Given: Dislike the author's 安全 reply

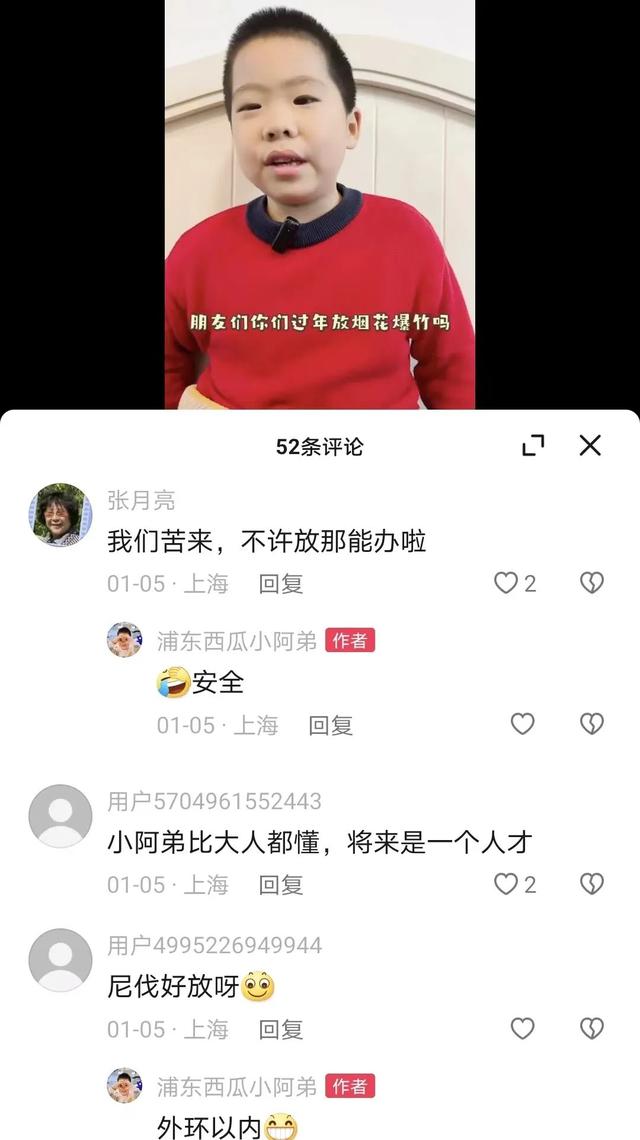Looking at the screenshot, I should click(592, 724).
